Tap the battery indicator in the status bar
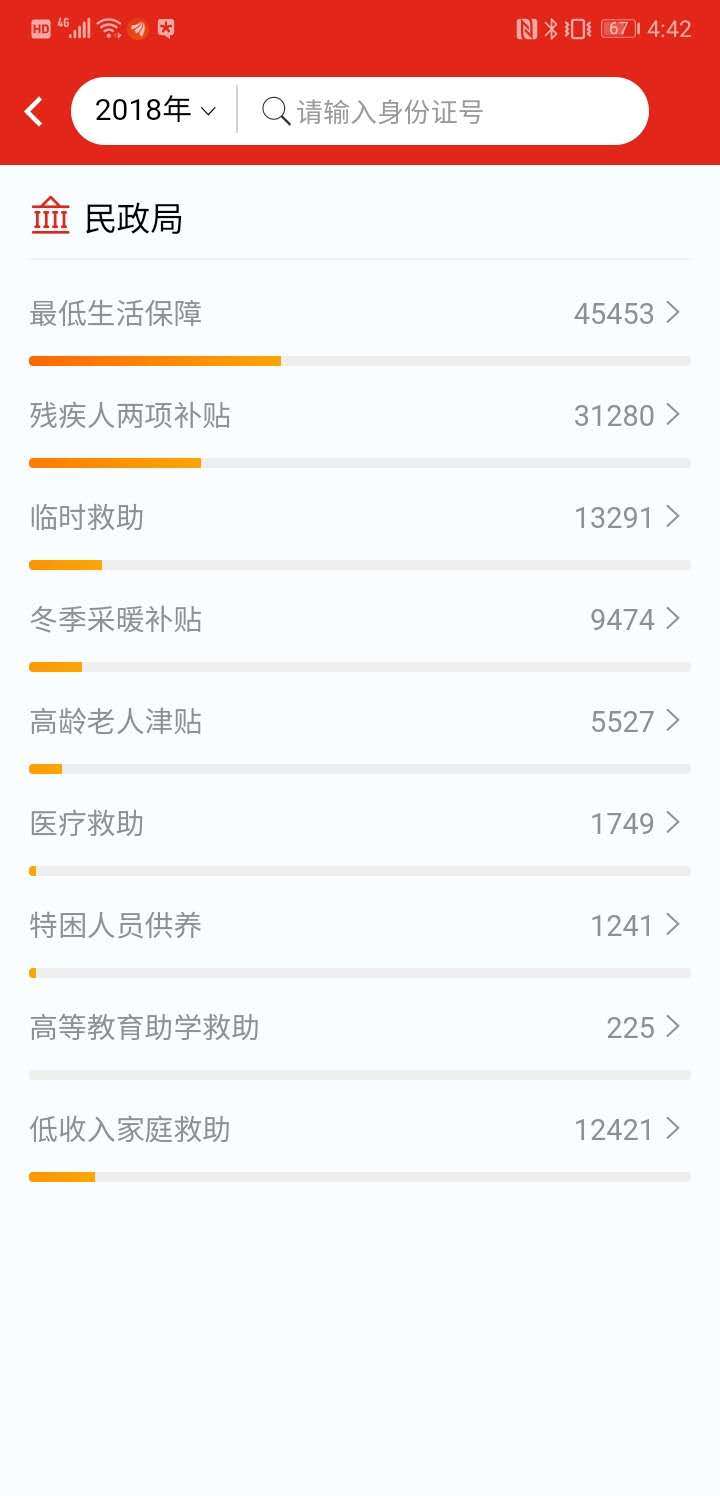 pyautogui.click(x=617, y=28)
